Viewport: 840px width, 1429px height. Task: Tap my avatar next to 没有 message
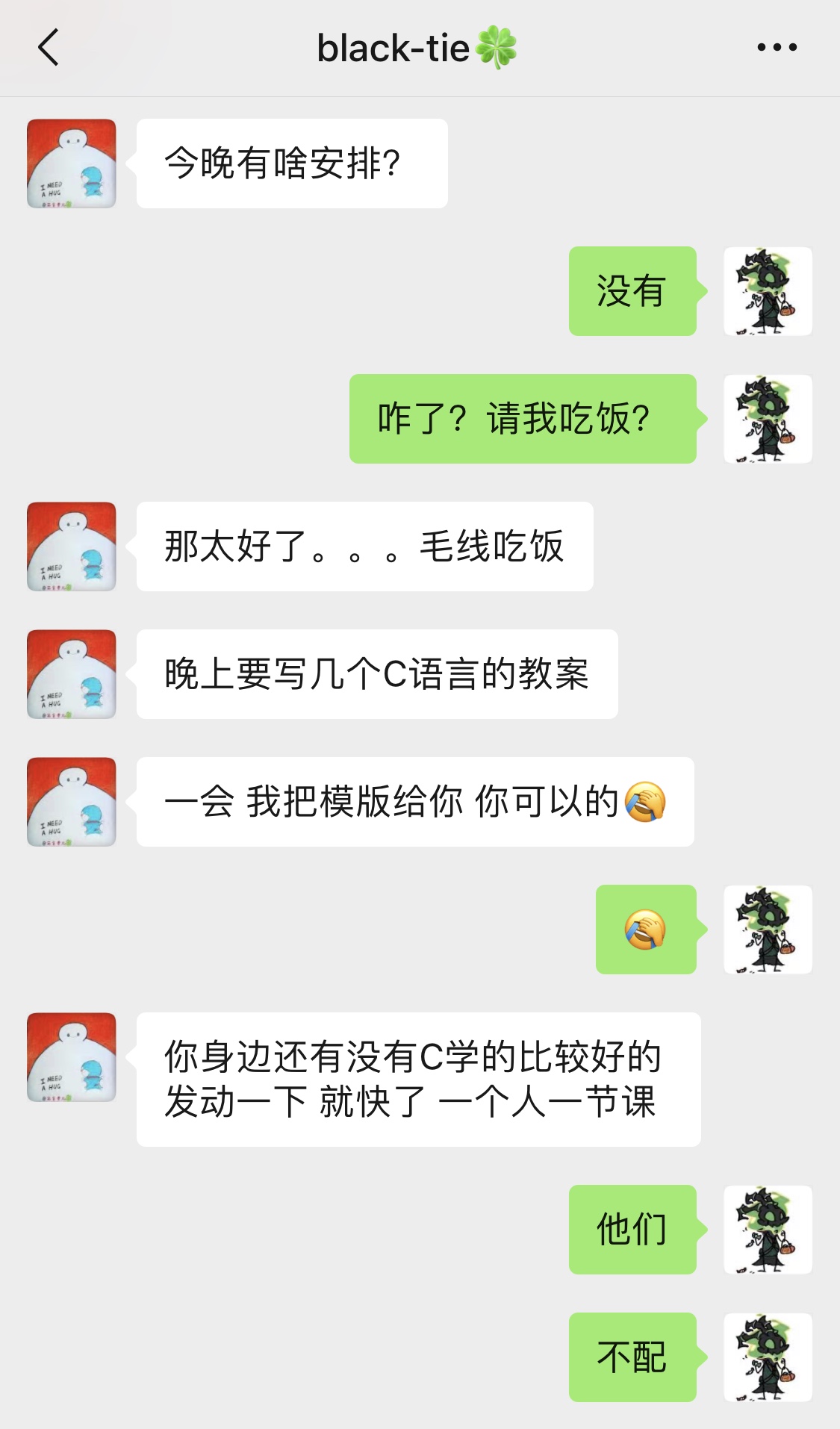(x=768, y=291)
